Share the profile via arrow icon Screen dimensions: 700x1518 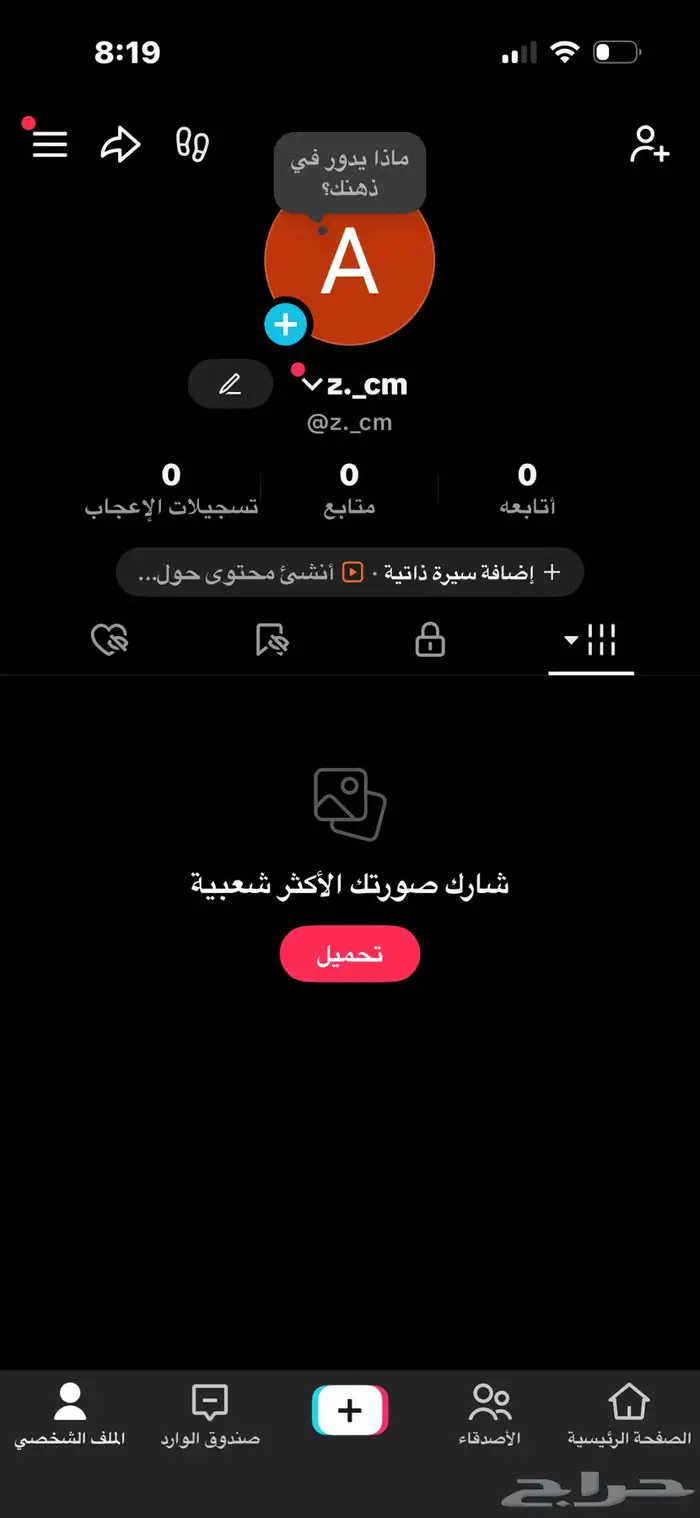(120, 144)
